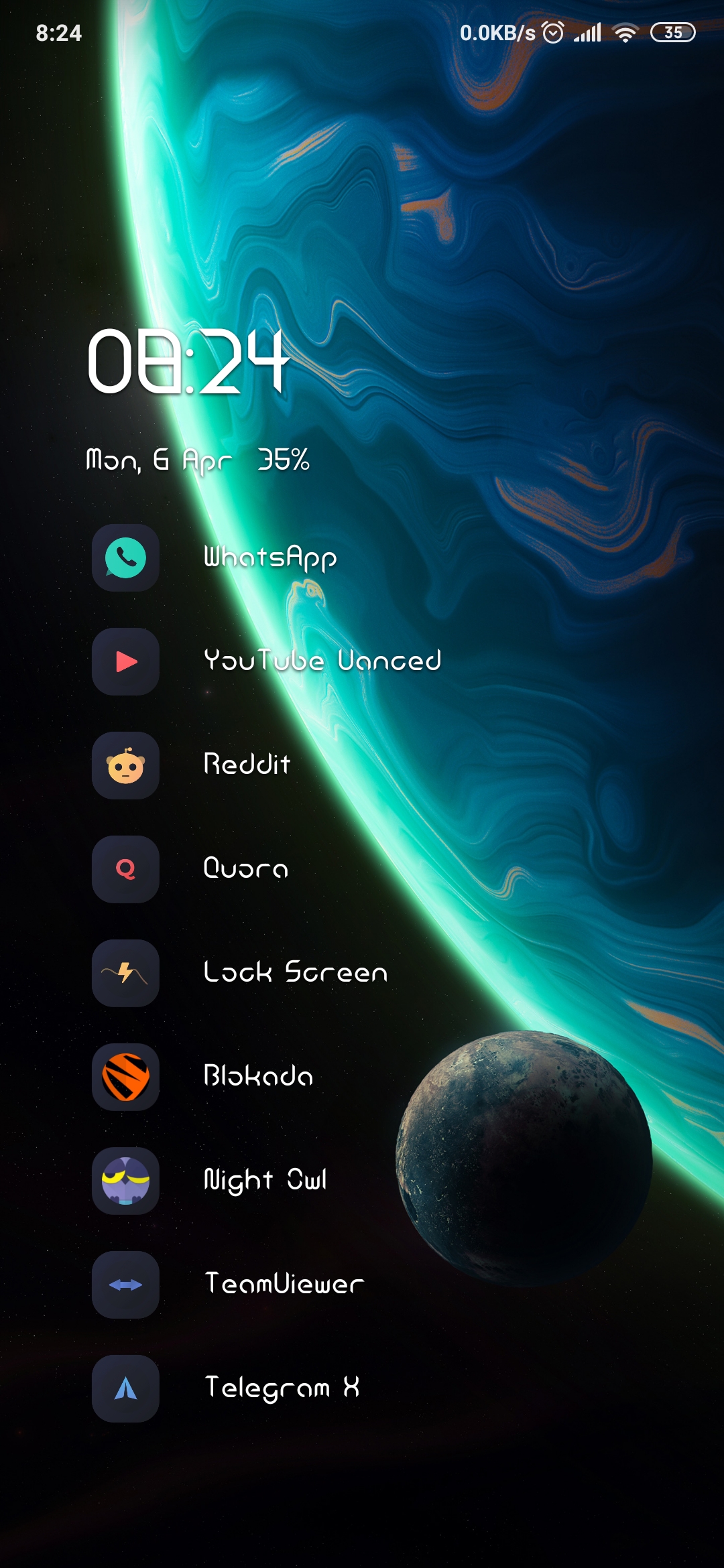724x1568 pixels.
Task: Open Telegram X via its paper plane icon
Action: pyautogui.click(x=125, y=1388)
